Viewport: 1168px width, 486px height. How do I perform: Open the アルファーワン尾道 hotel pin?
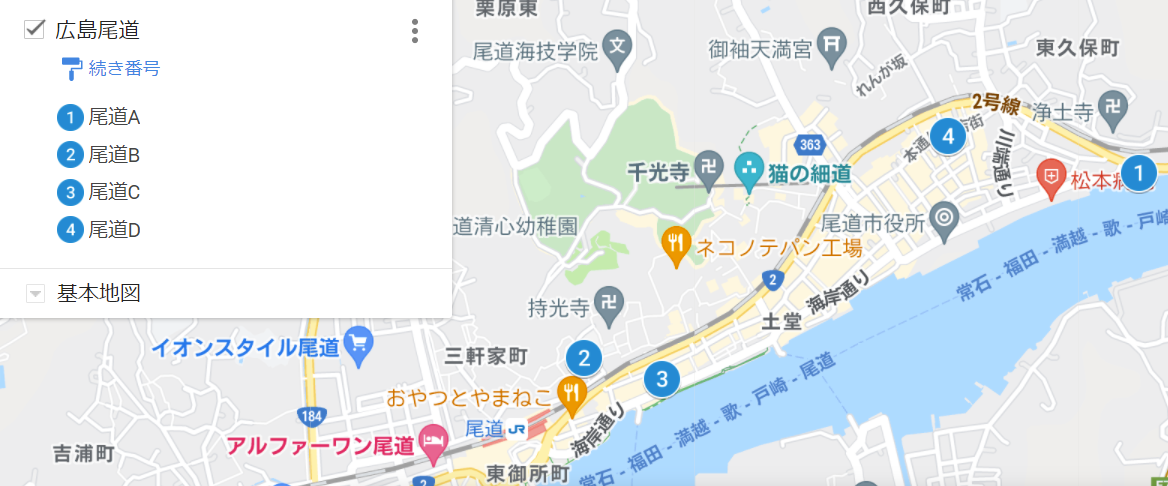tap(432, 443)
